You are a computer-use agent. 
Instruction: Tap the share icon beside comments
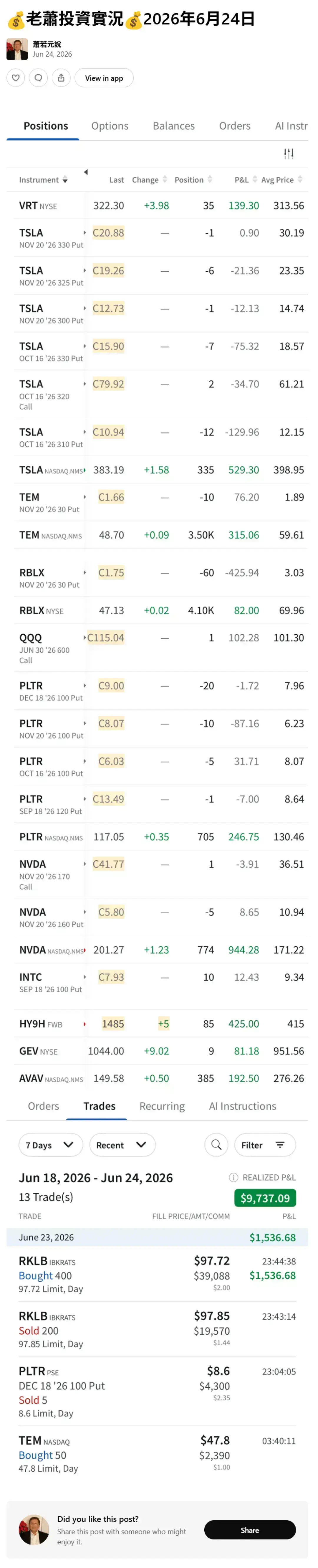61,78
